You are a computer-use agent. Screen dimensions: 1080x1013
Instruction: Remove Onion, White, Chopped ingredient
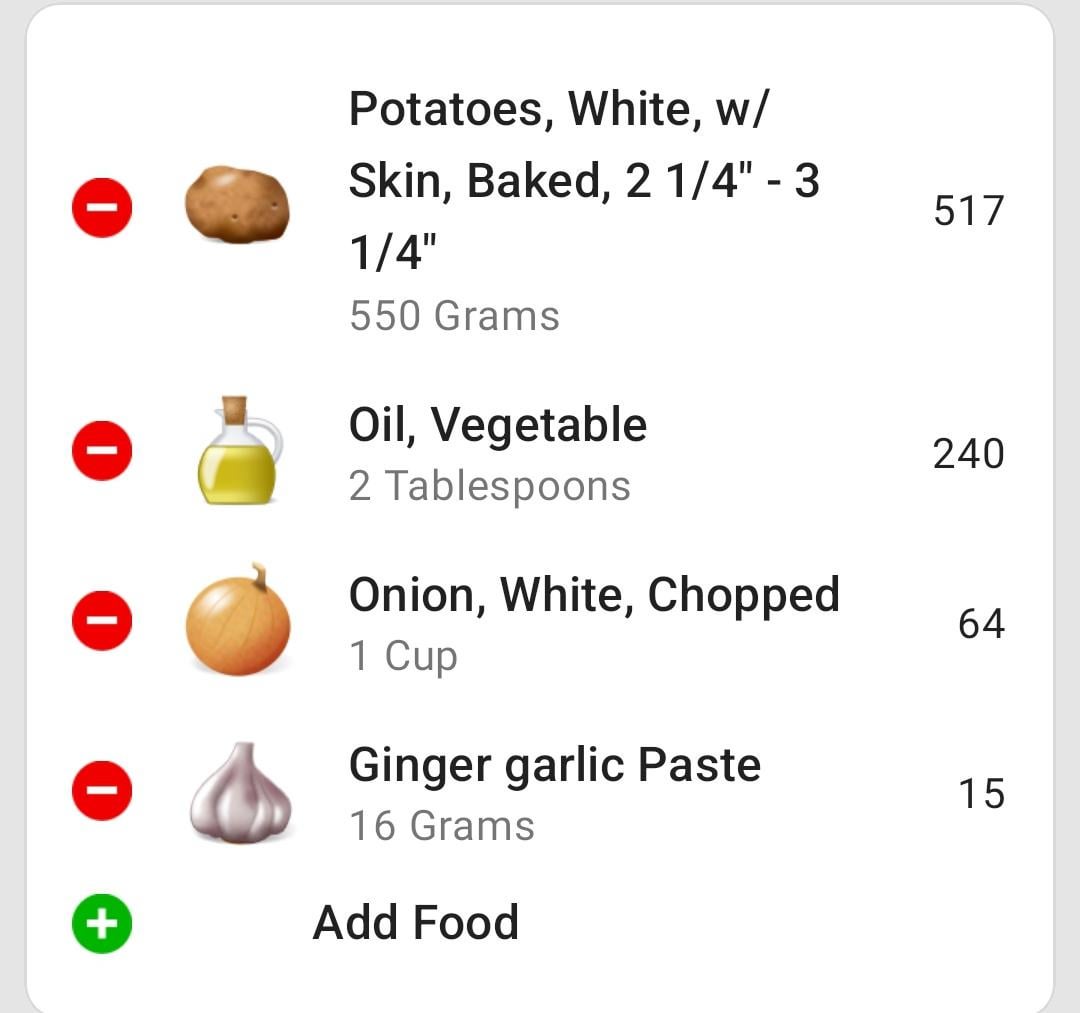click(x=102, y=620)
